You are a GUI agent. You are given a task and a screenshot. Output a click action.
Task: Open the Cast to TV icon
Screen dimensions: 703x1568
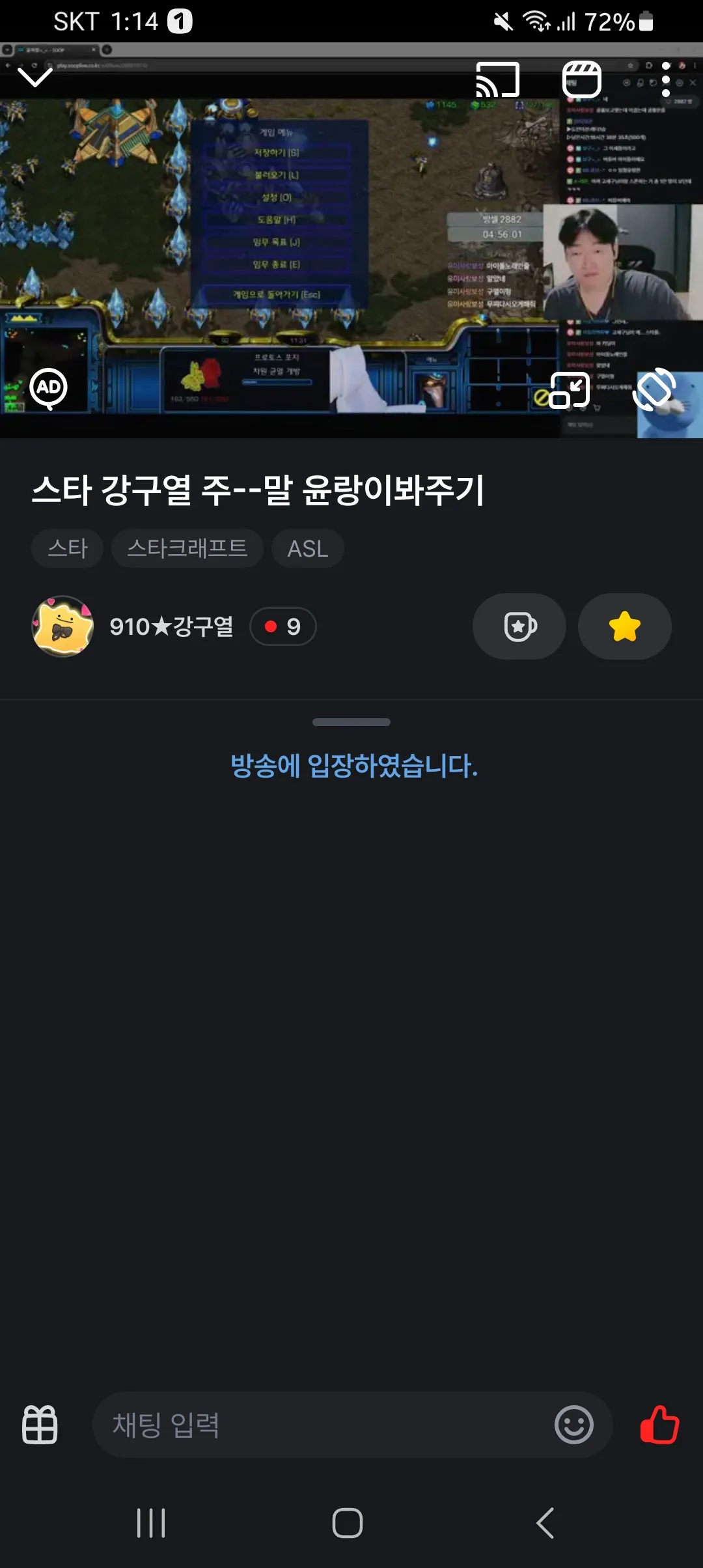497,81
